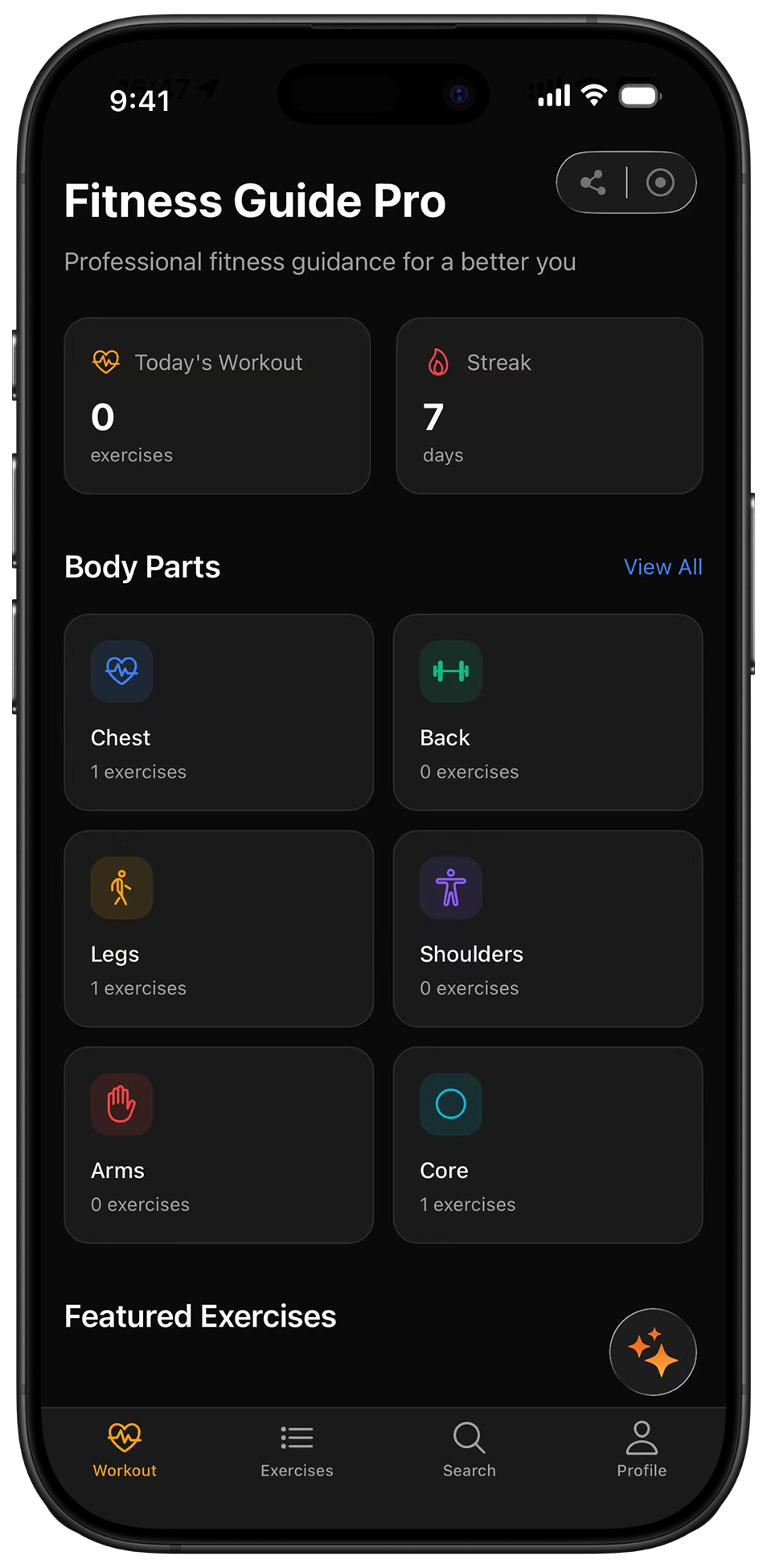The width and height of the screenshot is (767, 1568).
Task: Tap the circular target icon beside share
Action: 660,183
